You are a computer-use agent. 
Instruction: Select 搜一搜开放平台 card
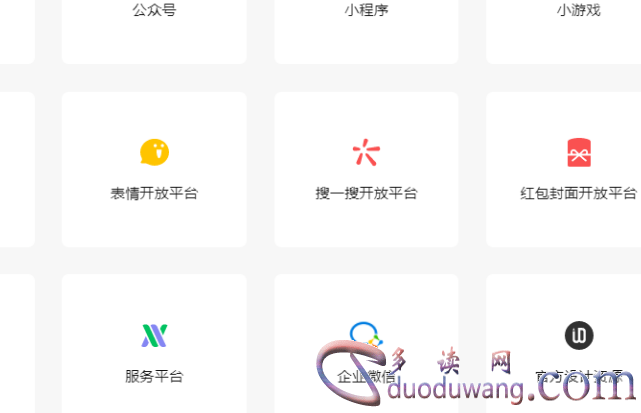tap(366, 170)
